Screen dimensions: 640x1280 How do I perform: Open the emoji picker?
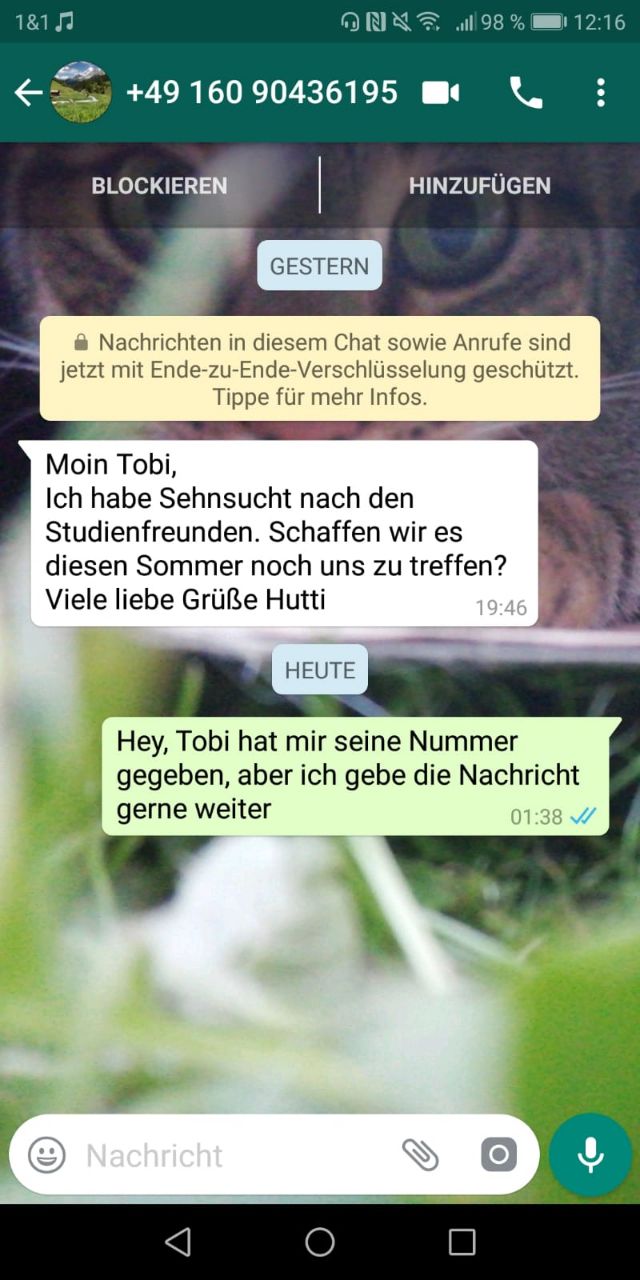(x=46, y=1155)
